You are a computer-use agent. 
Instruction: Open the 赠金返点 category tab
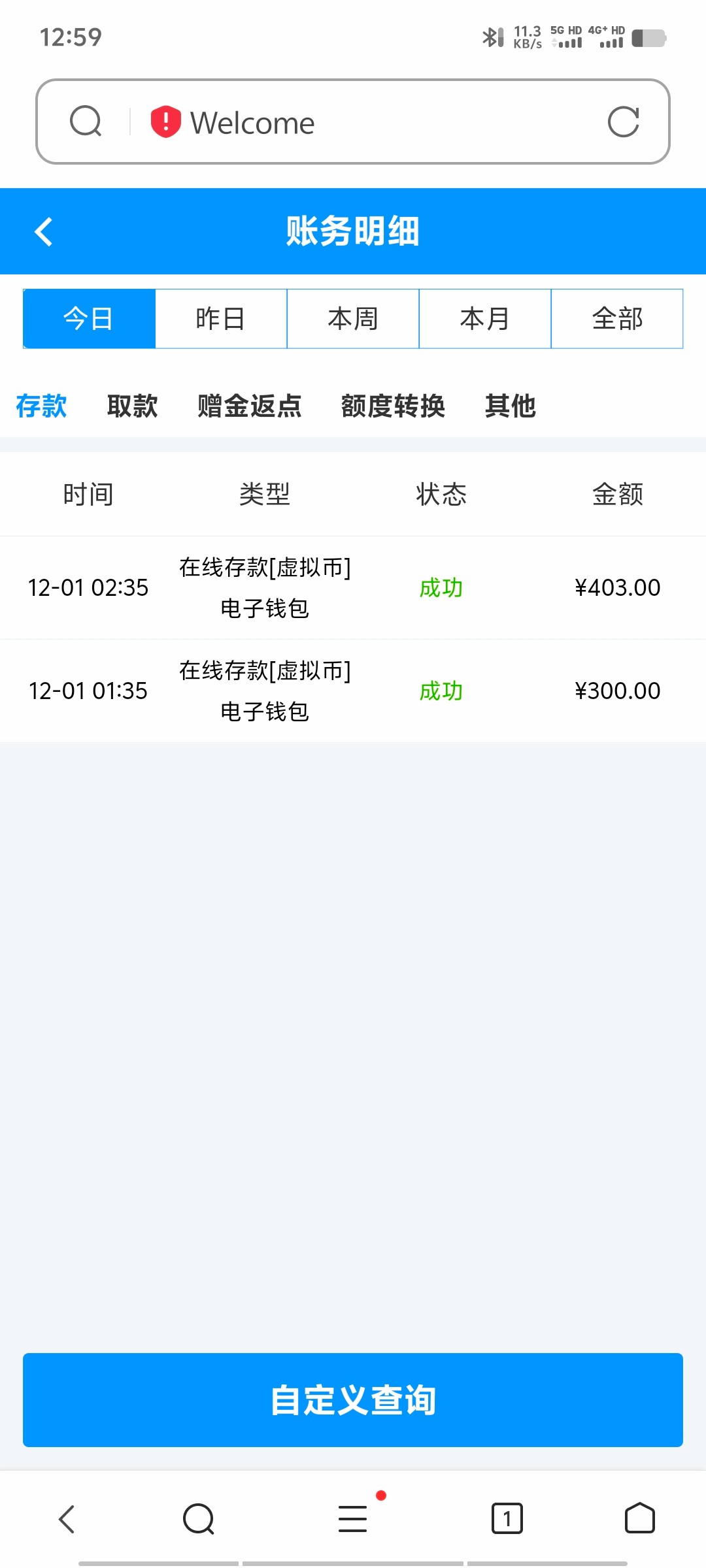click(248, 406)
